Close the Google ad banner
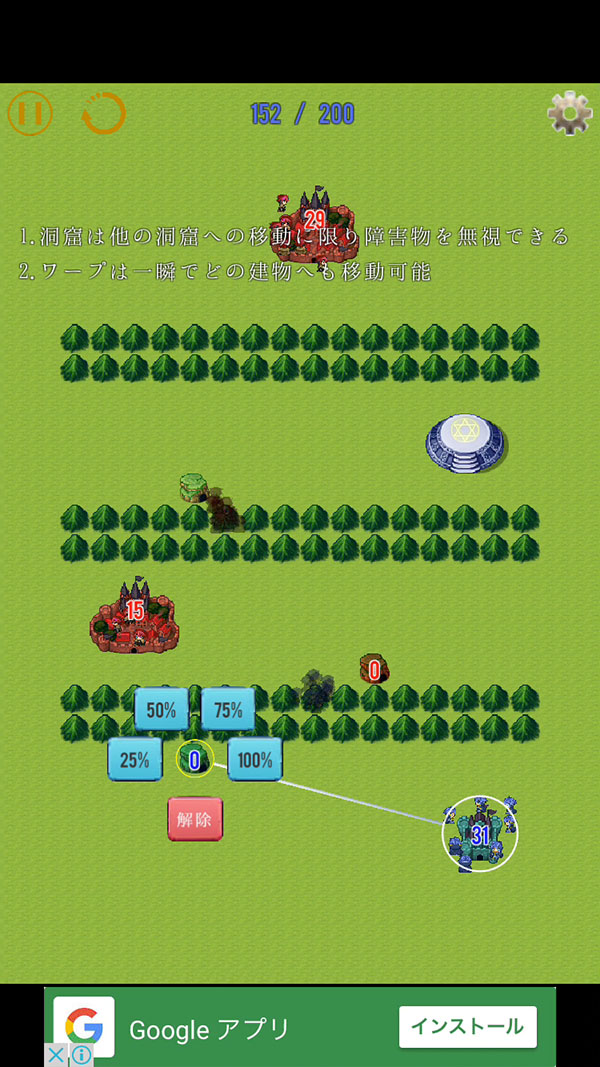600x1067 pixels. (56, 1054)
